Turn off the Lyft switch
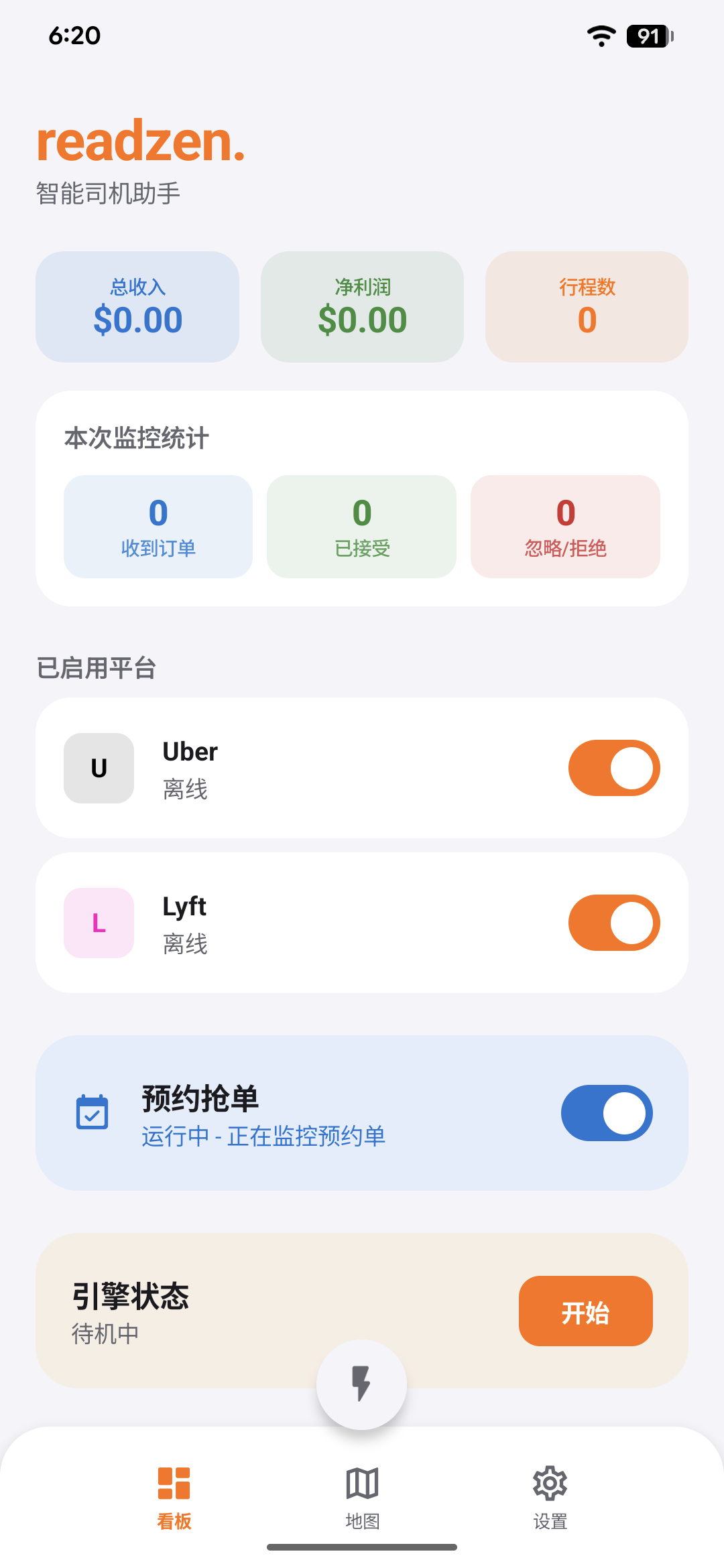The height and width of the screenshot is (1568, 724). coord(615,923)
